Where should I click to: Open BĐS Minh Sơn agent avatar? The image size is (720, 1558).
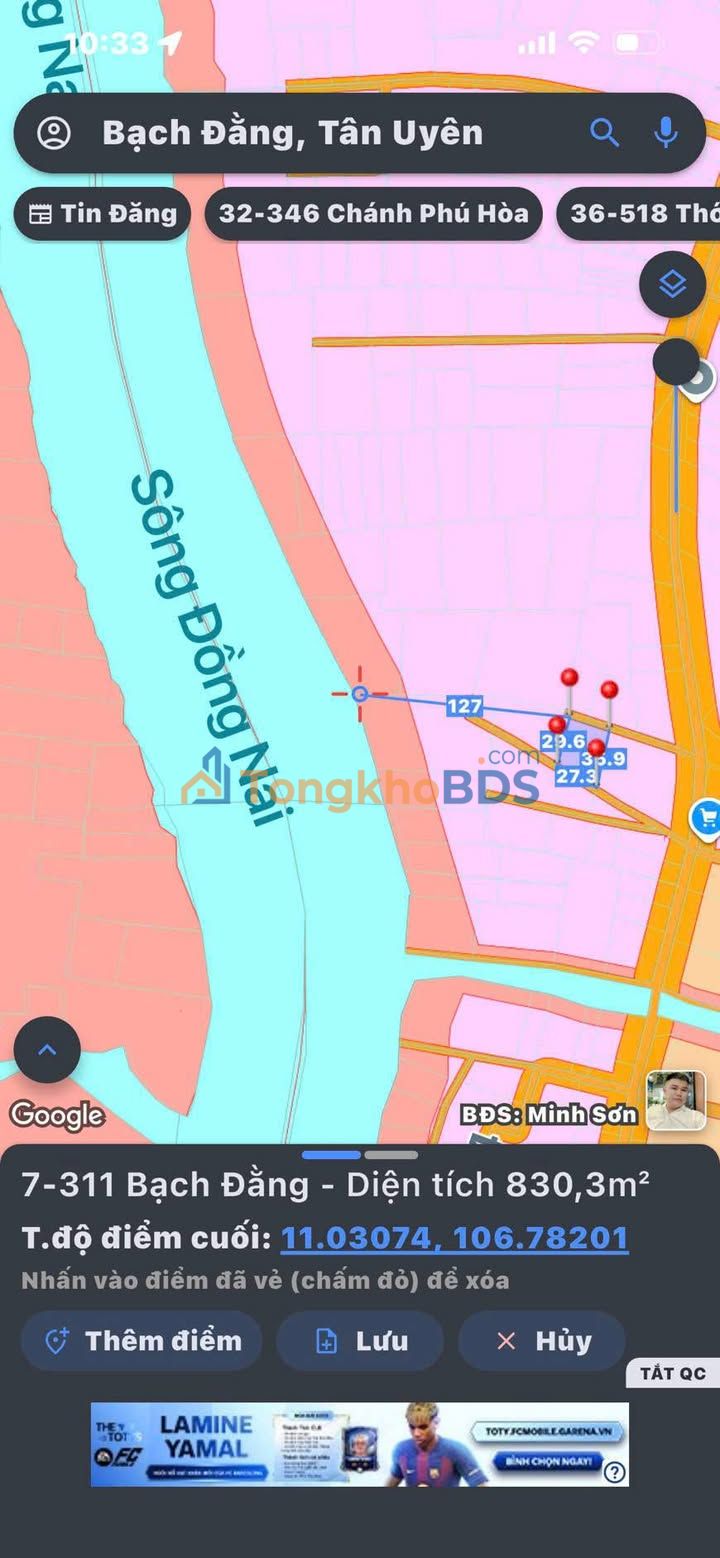675,1100
